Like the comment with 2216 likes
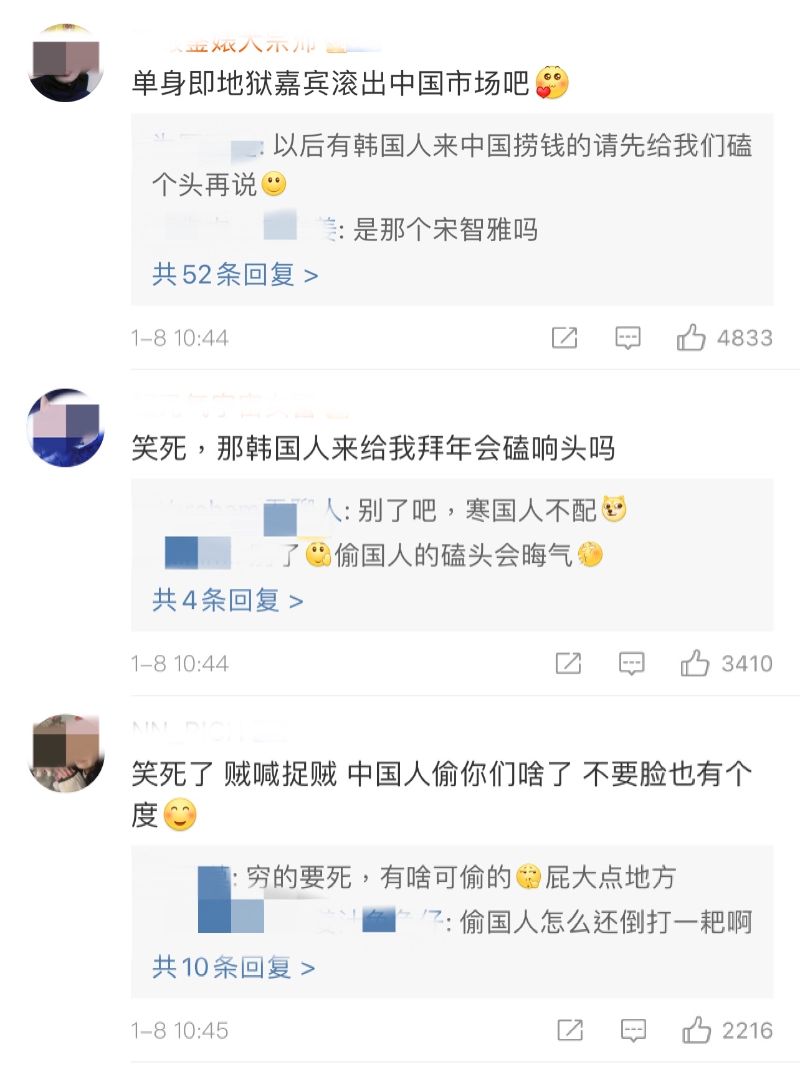Screen dimensions: 800x1065 coord(696,1030)
